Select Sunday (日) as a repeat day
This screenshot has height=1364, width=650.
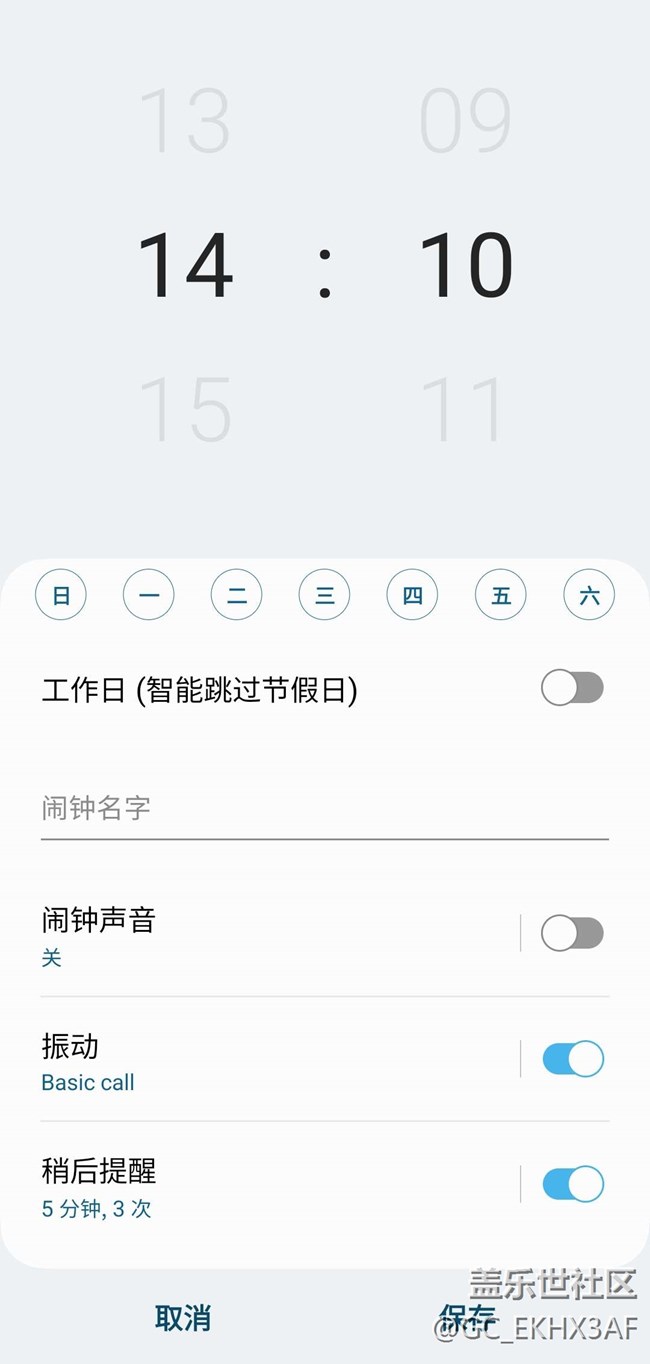[x=61, y=596]
